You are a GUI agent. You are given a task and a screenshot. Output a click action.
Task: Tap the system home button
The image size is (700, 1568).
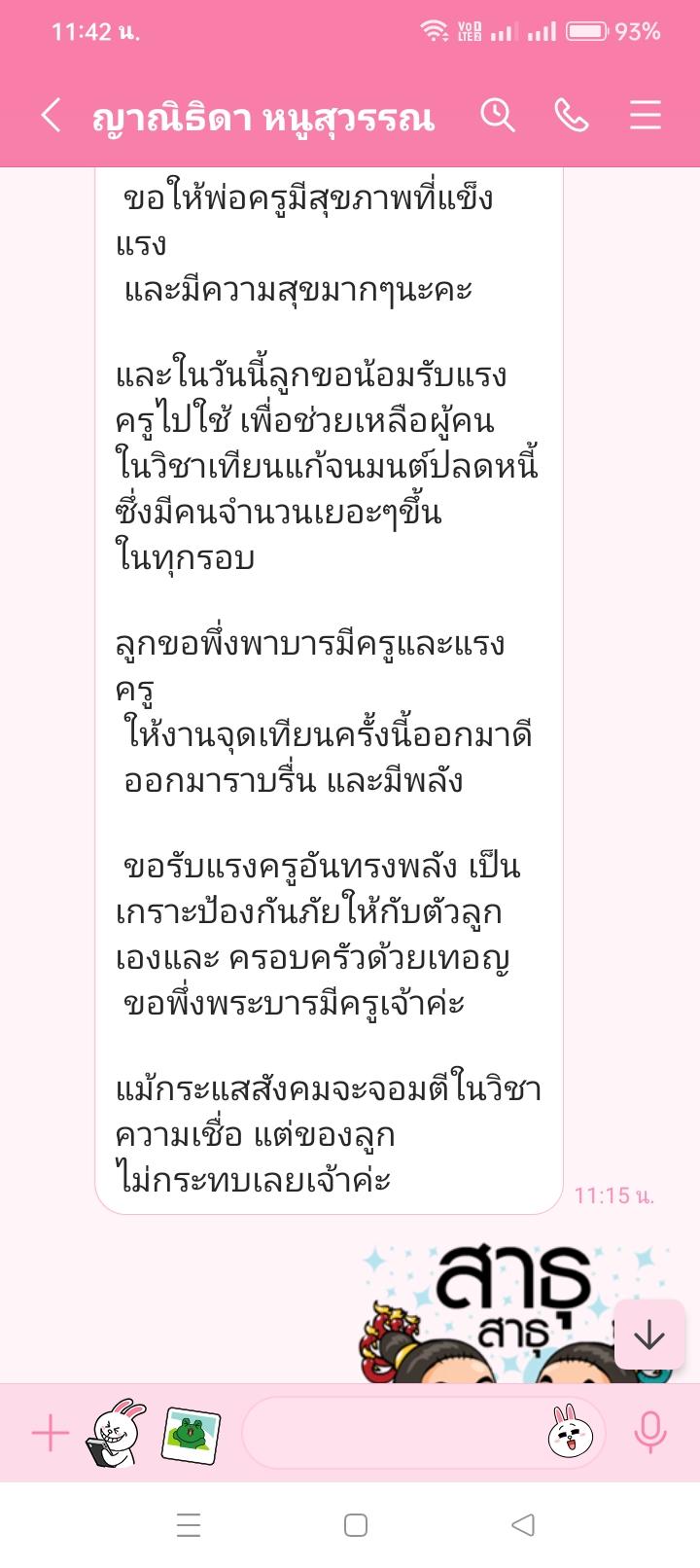[x=356, y=1524]
